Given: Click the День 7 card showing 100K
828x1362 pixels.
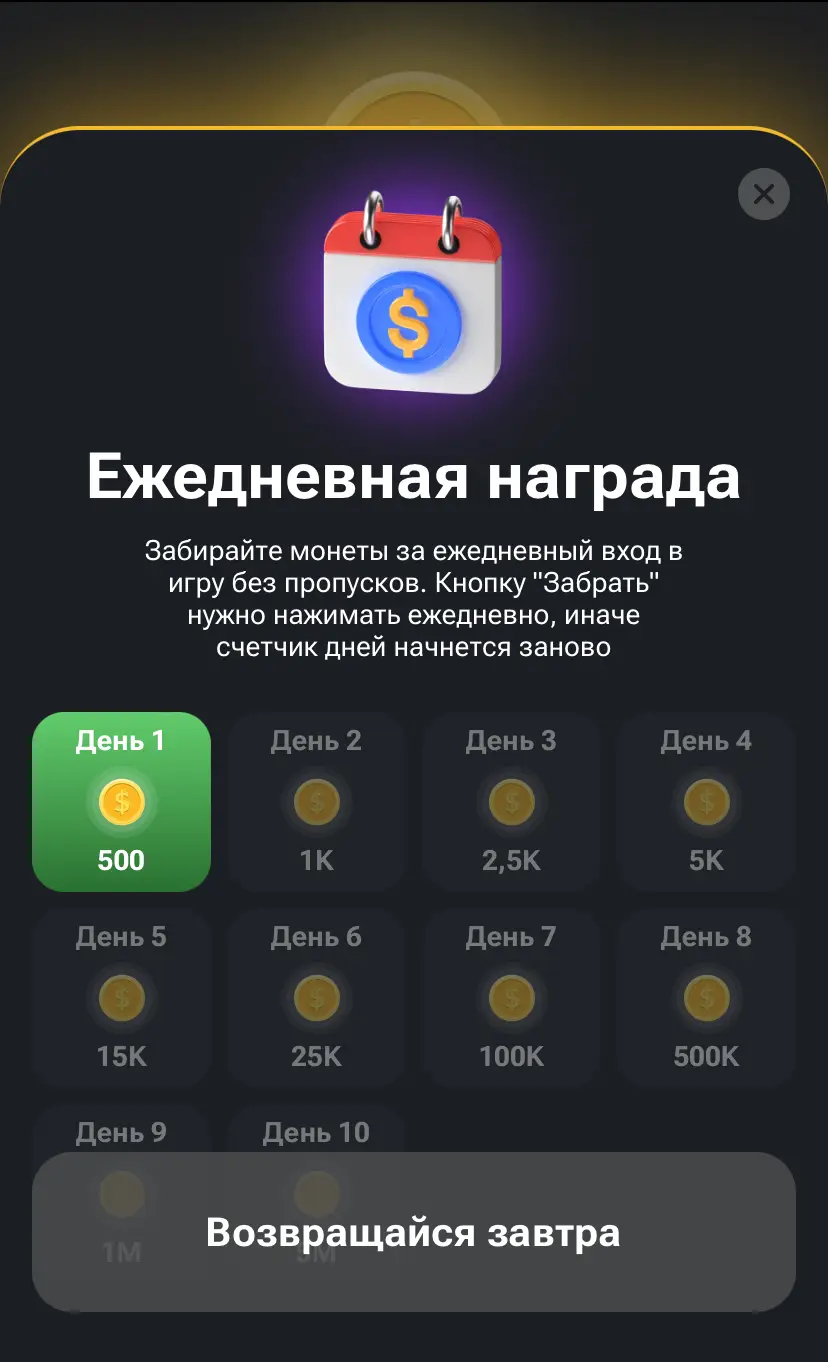Looking at the screenshot, I should coord(512,998).
